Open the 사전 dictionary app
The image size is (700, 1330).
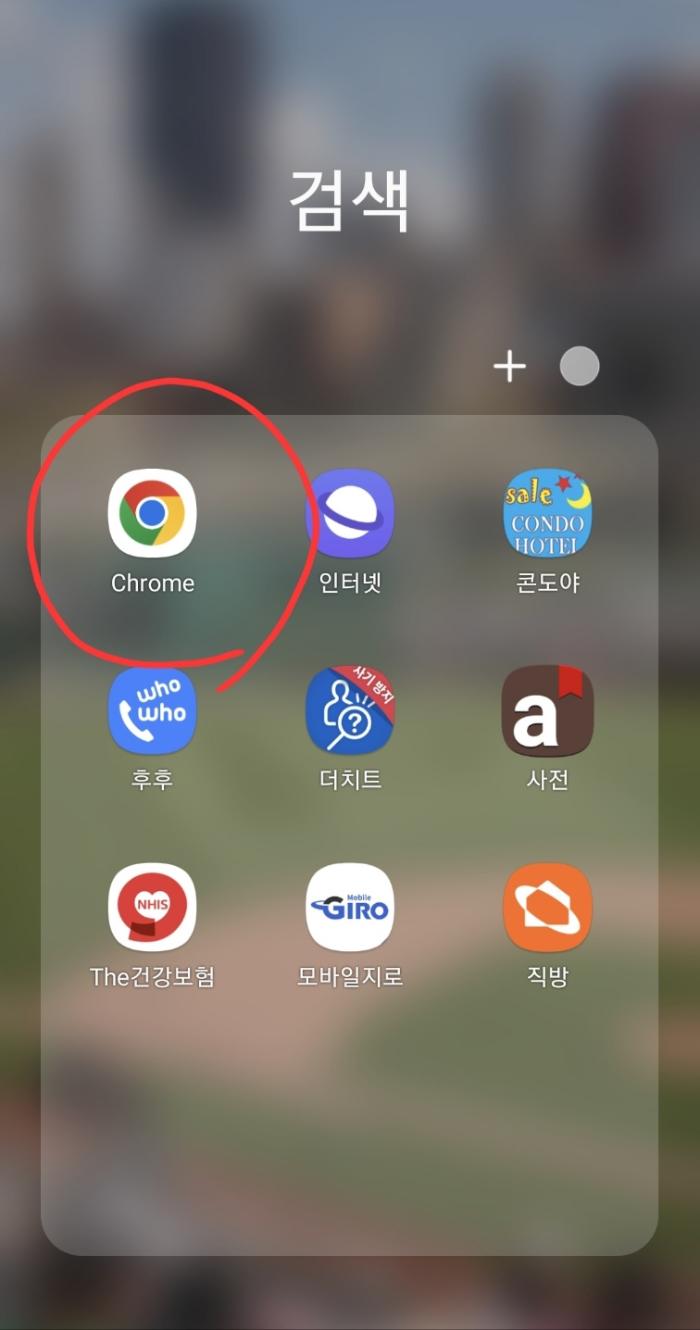(547, 711)
